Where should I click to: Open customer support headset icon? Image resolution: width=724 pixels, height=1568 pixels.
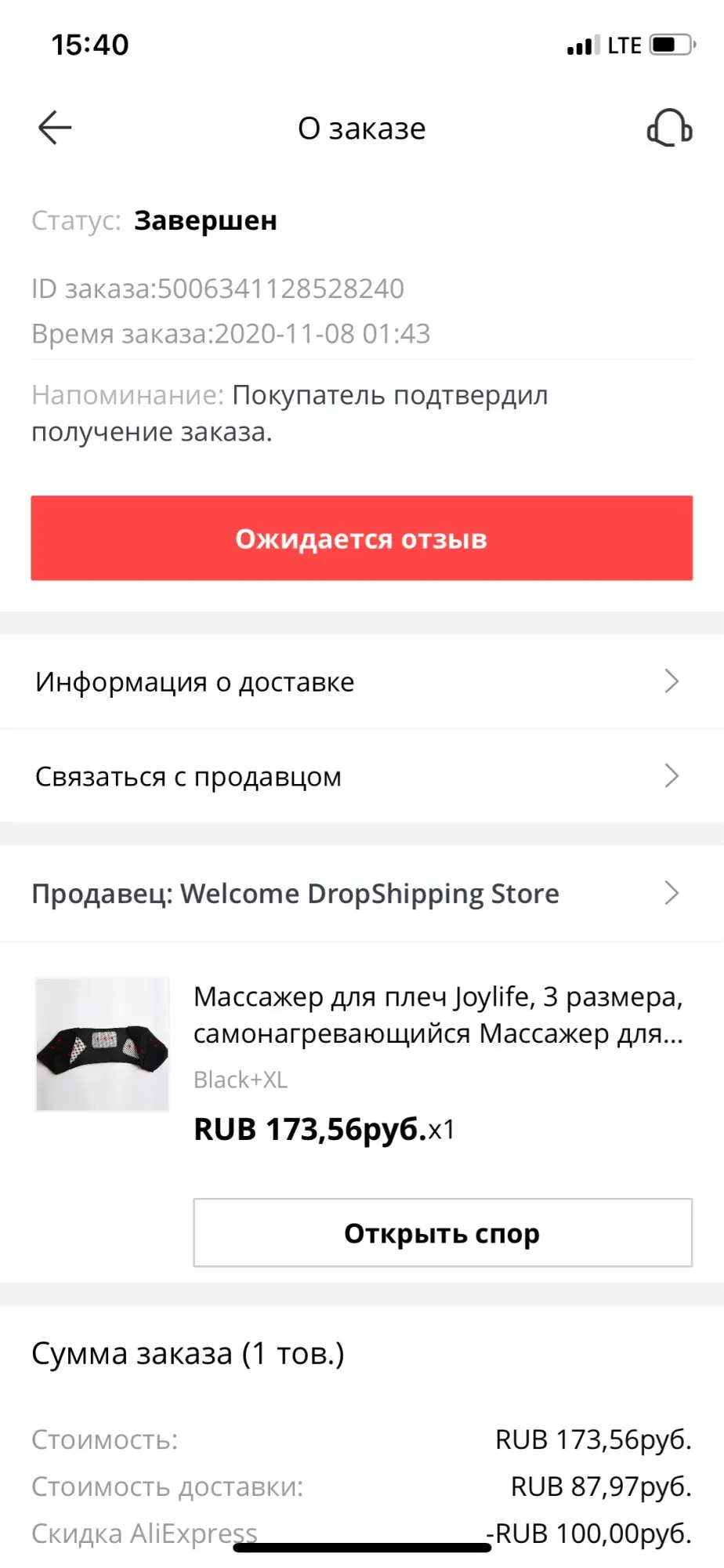(x=669, y=128)
